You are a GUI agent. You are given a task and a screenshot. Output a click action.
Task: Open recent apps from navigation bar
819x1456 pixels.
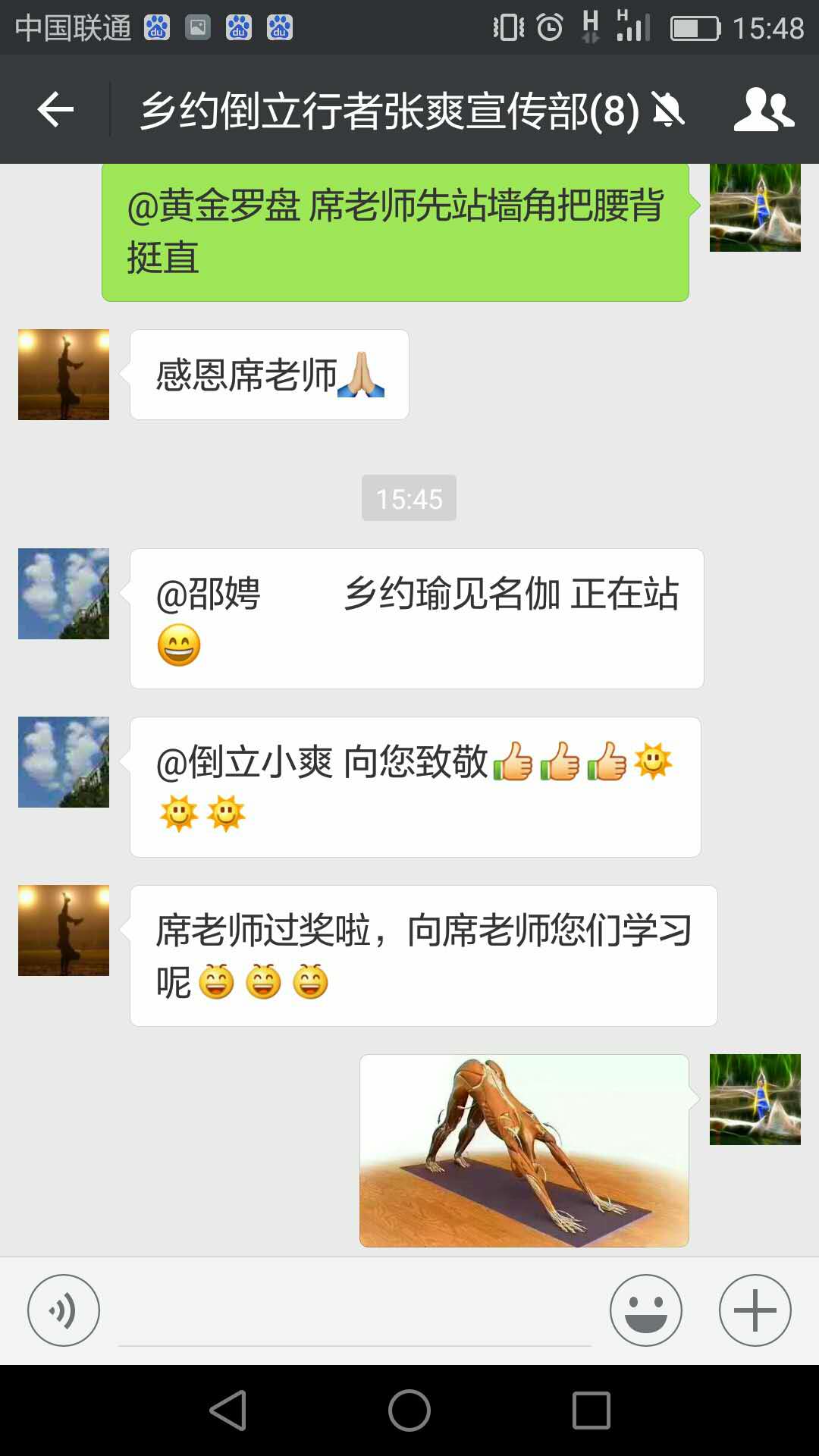tap(591, 1410)
